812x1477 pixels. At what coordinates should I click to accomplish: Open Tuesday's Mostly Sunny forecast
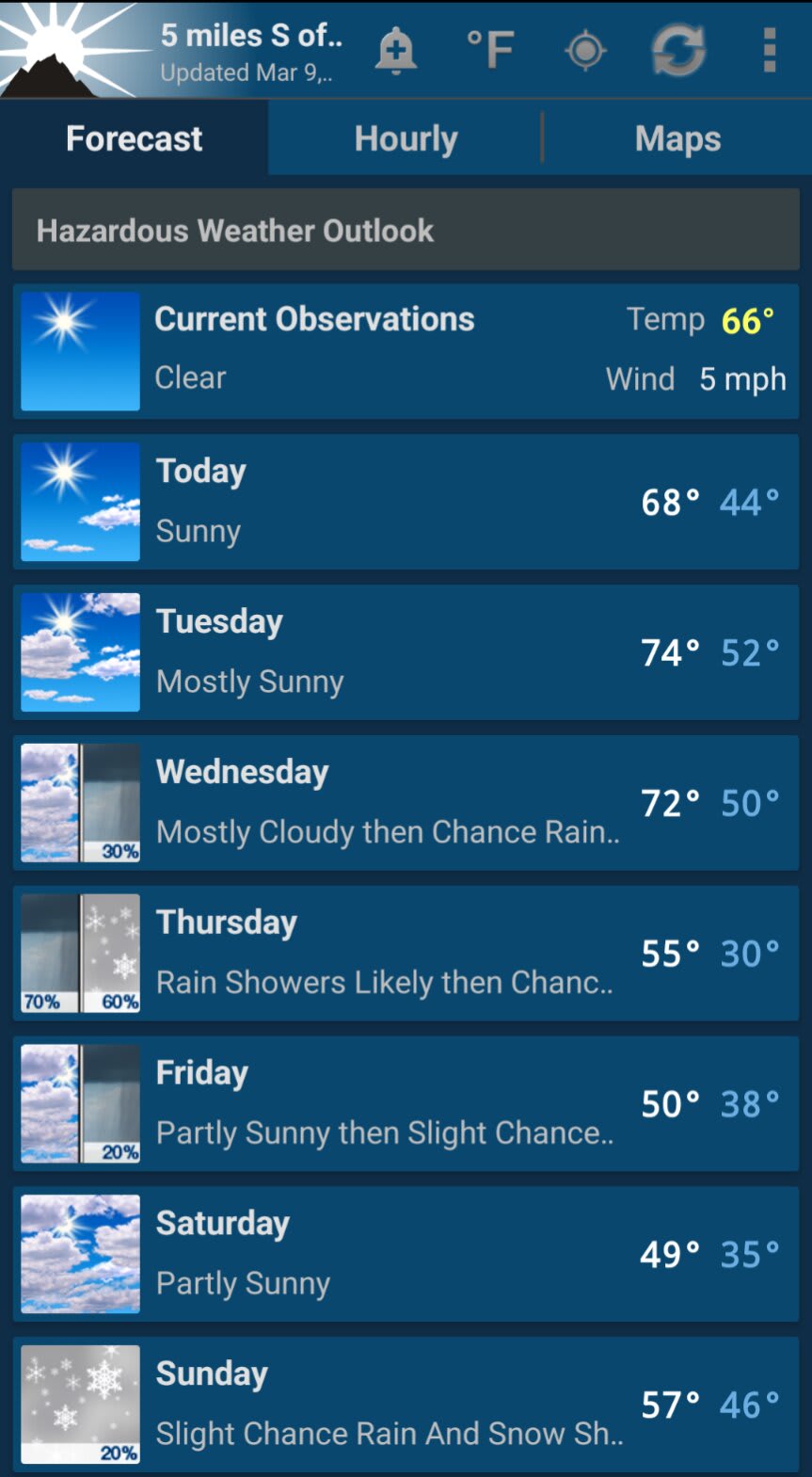click(x=406, y=651)
